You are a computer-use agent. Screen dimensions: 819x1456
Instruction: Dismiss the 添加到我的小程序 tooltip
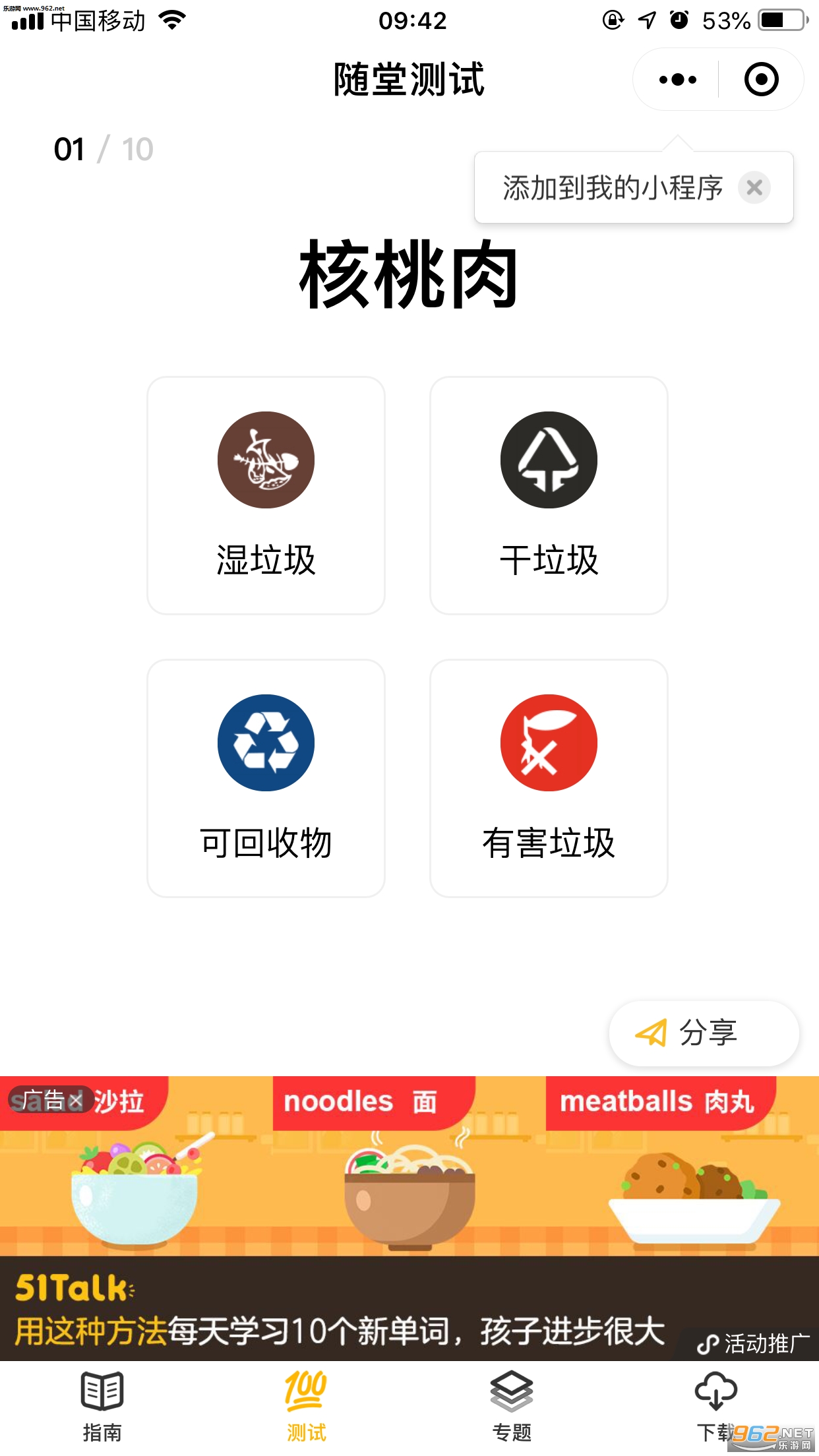754,188
